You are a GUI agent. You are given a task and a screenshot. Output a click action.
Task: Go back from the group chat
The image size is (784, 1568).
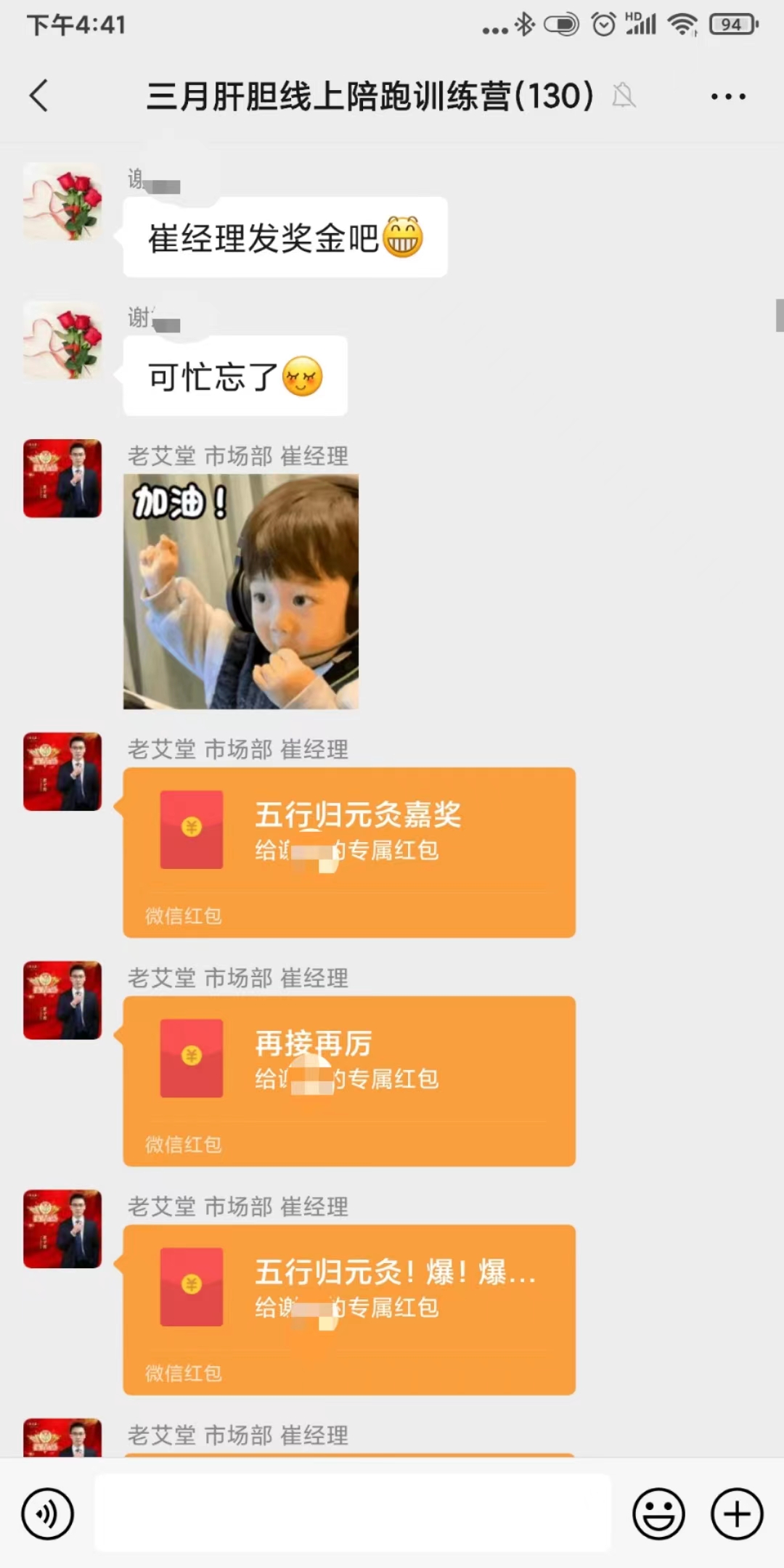[x=39, y=96]
